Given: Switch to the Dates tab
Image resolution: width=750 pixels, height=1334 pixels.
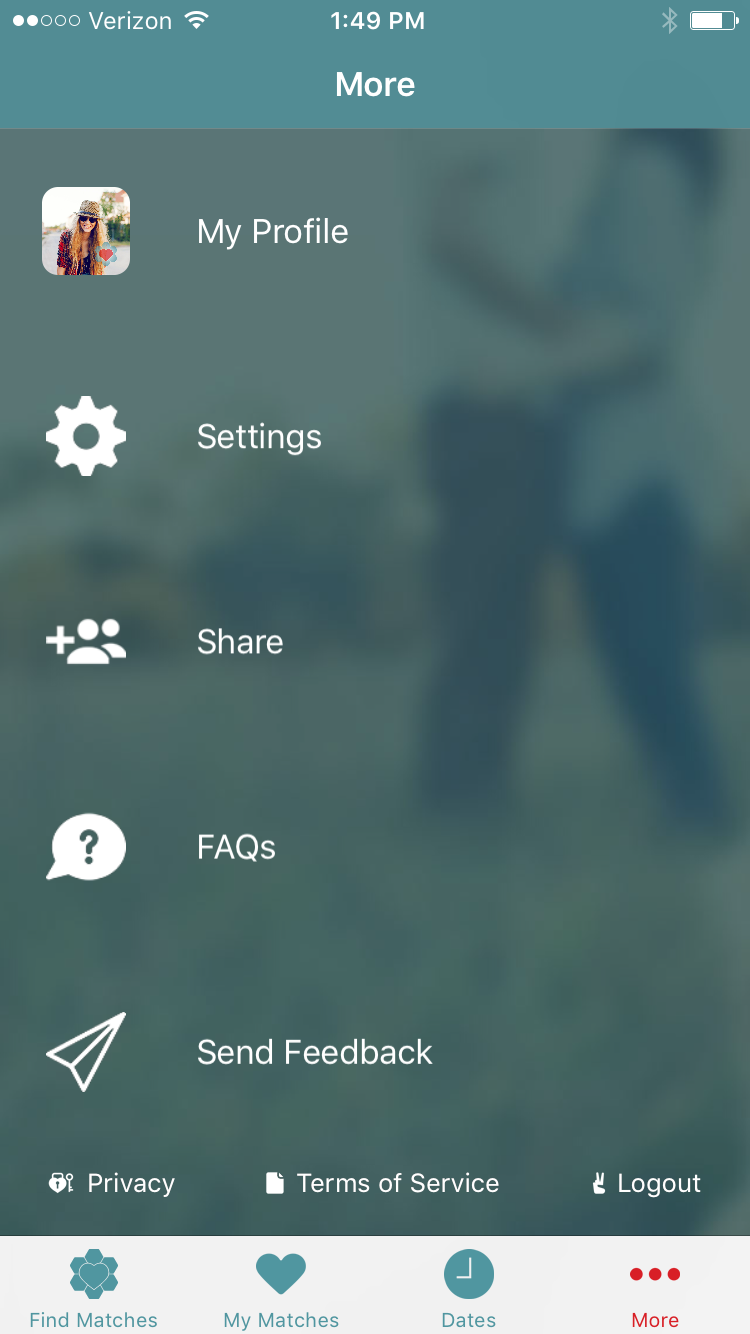Looking at the screenshot, I should tap(468, 1290).
